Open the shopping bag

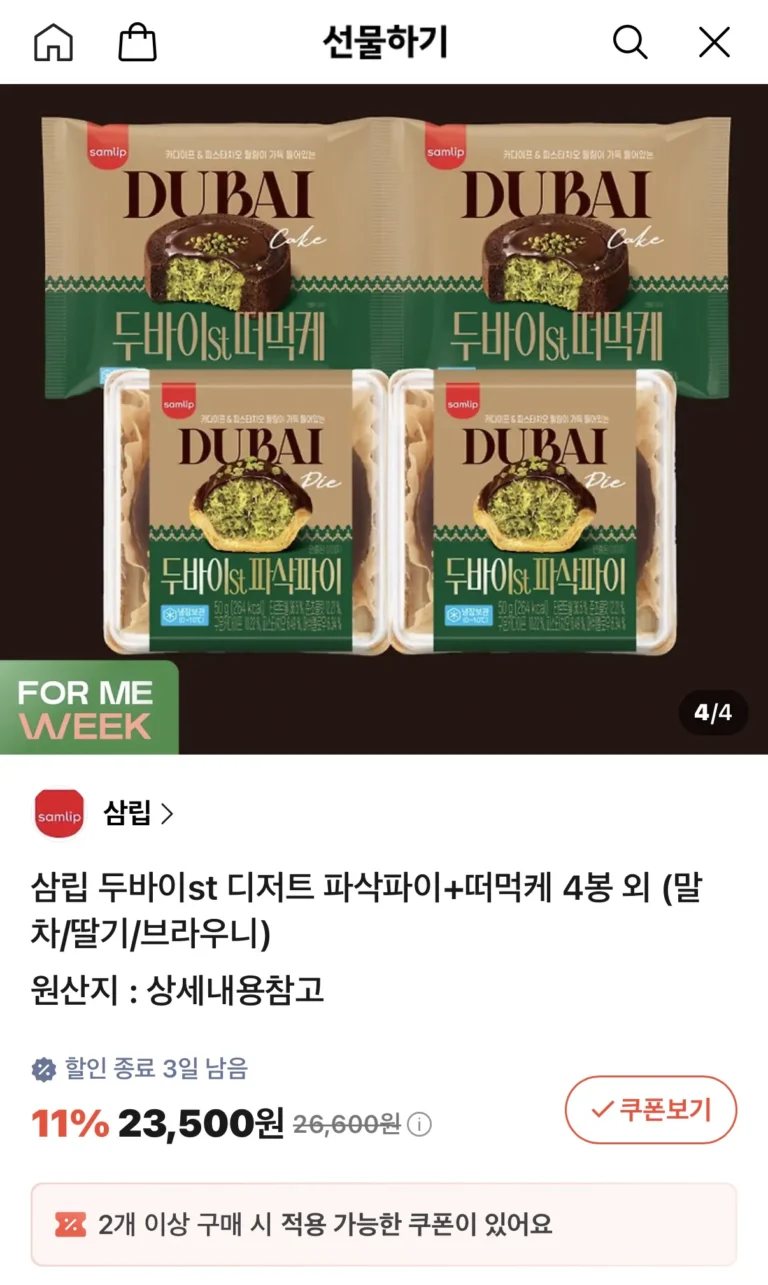pyautogui.click(x=137, y=42)
